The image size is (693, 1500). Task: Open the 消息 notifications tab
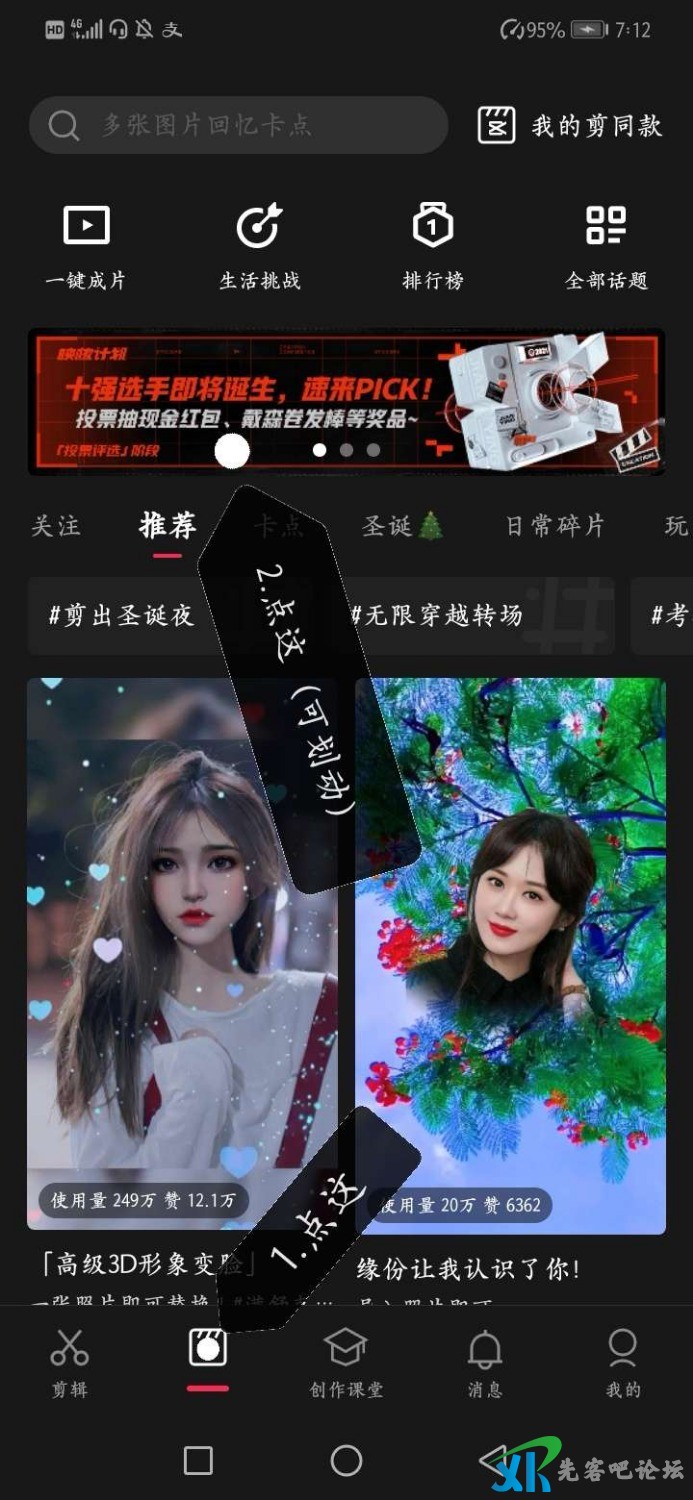pos(485,1362)
